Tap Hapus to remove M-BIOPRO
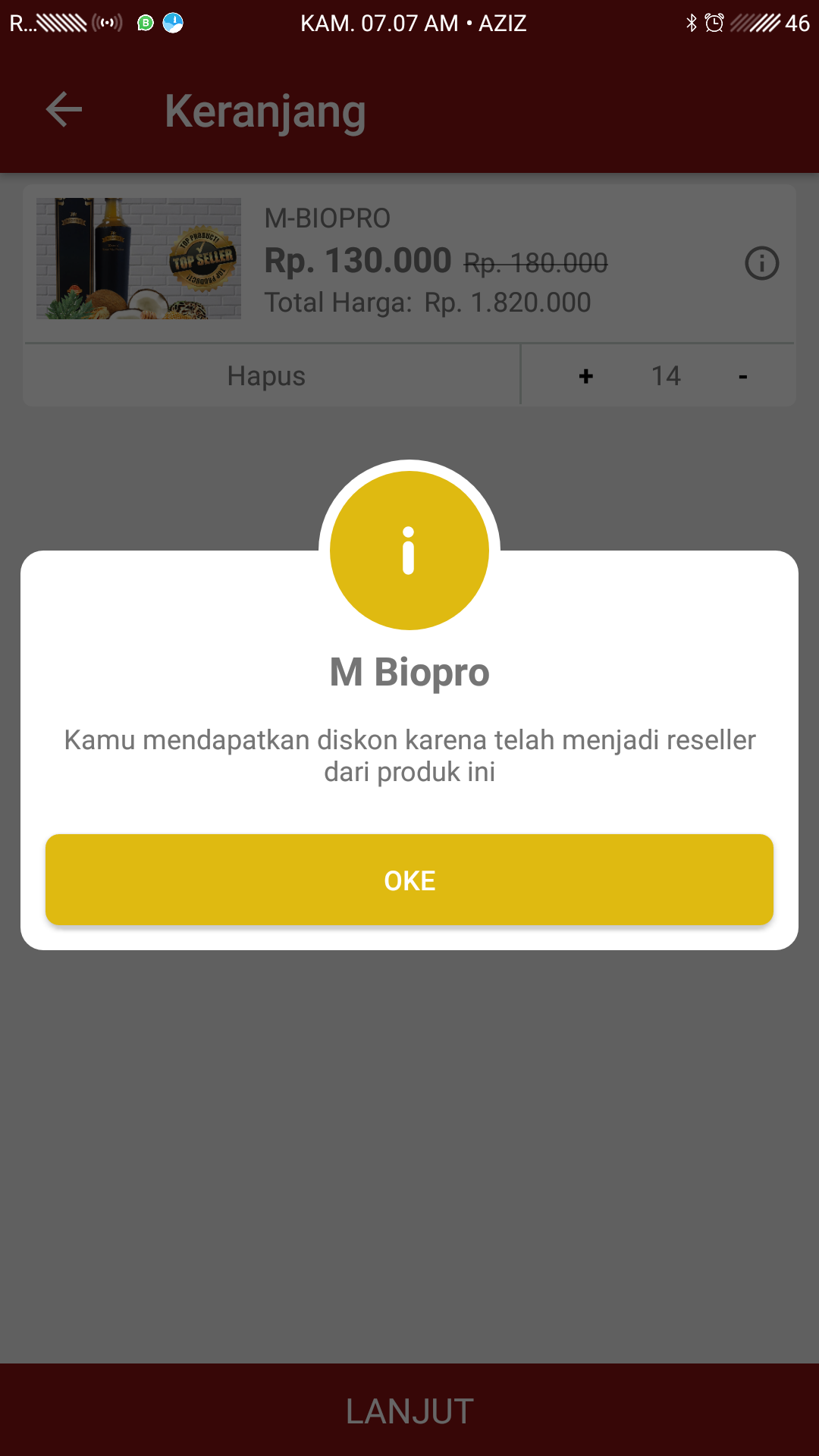The image size is (819, 1456). [x=267, y=376]
